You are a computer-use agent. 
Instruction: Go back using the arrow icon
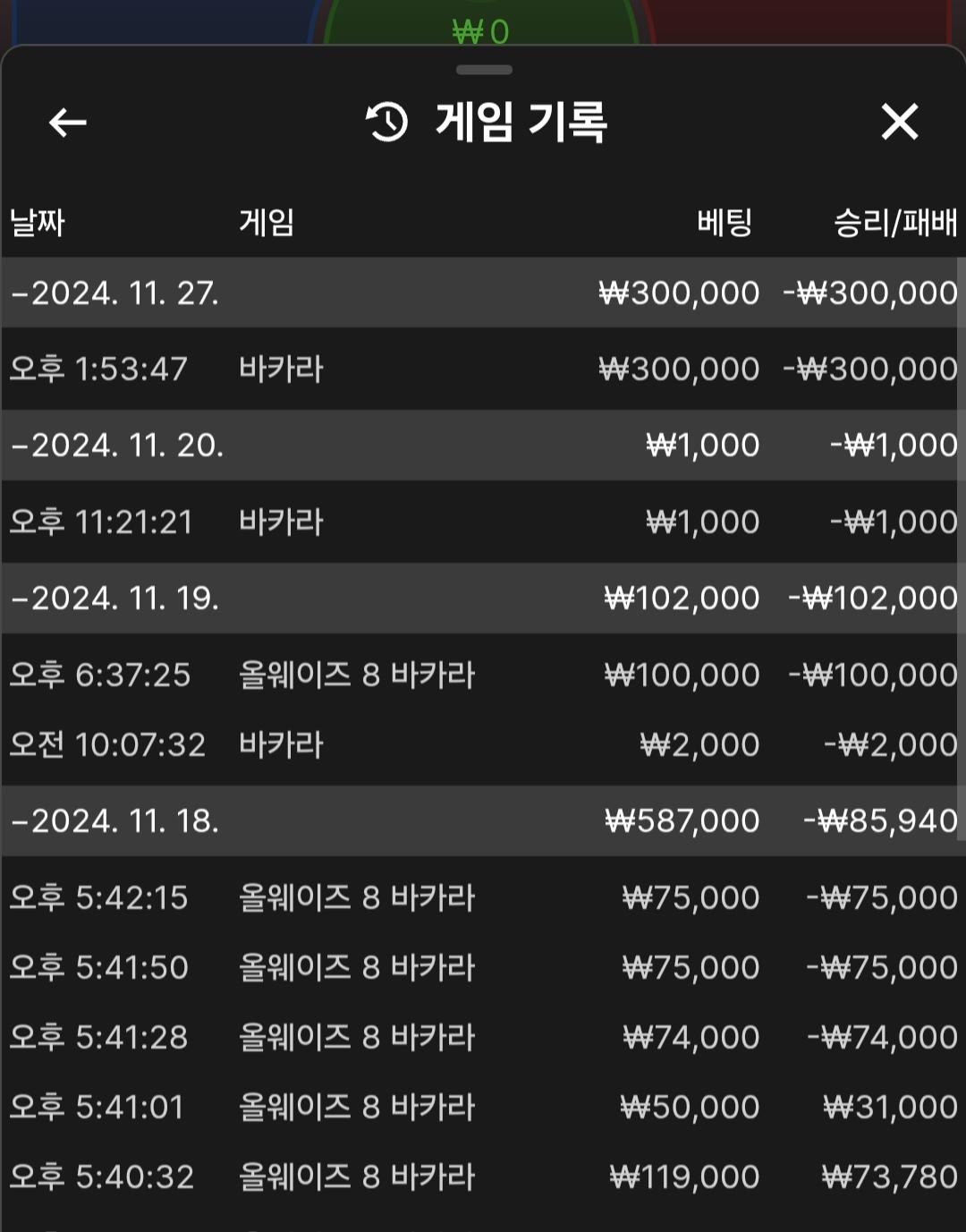tap(67, 123)
